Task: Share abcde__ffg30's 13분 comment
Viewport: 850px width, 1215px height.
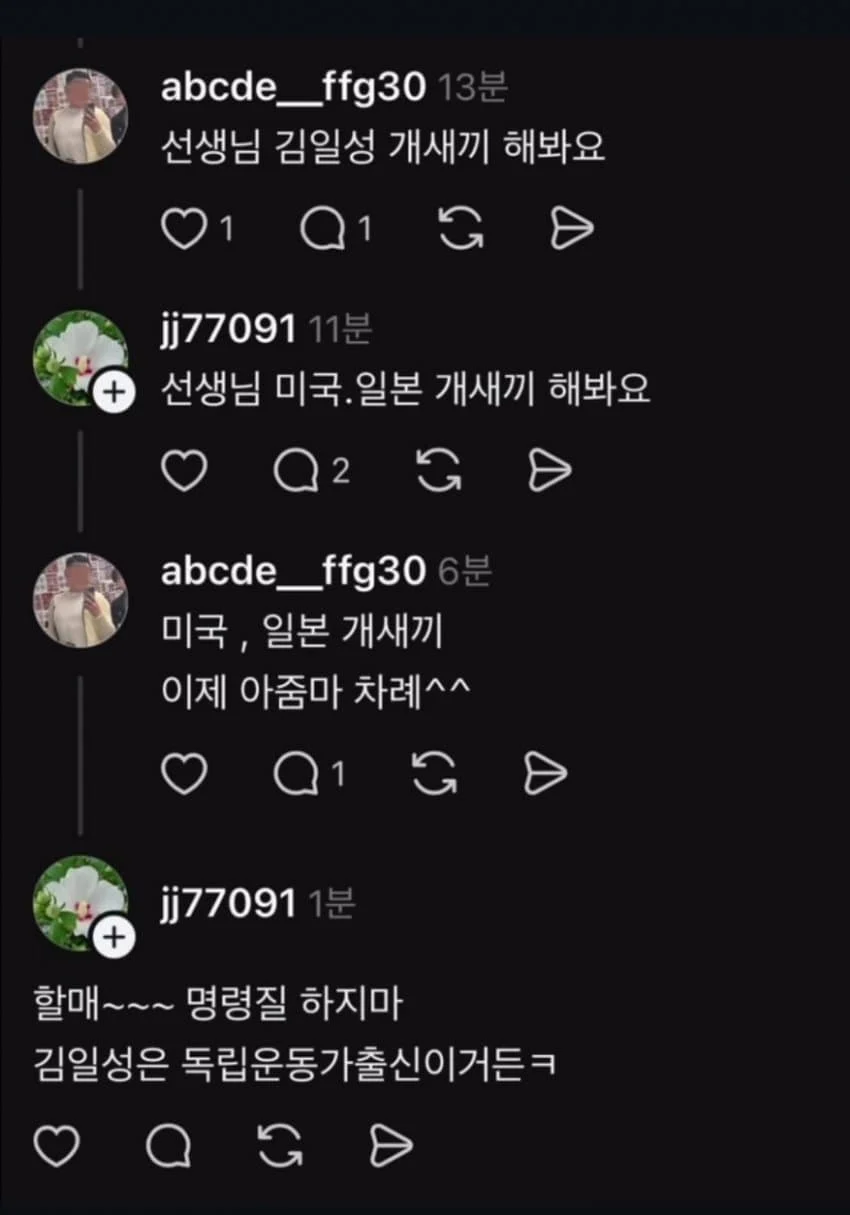Action: (572, 230)
